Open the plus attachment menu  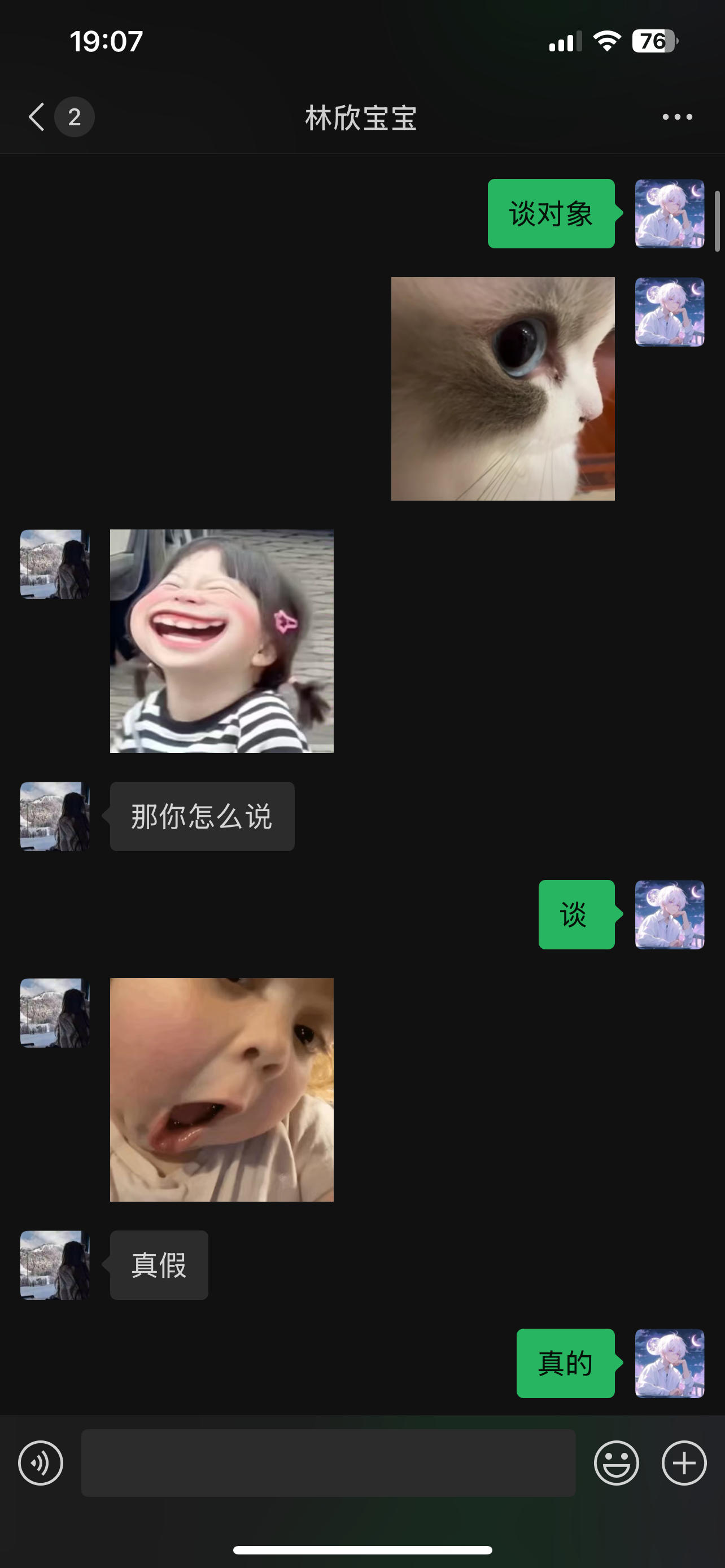pos(684,1462)
